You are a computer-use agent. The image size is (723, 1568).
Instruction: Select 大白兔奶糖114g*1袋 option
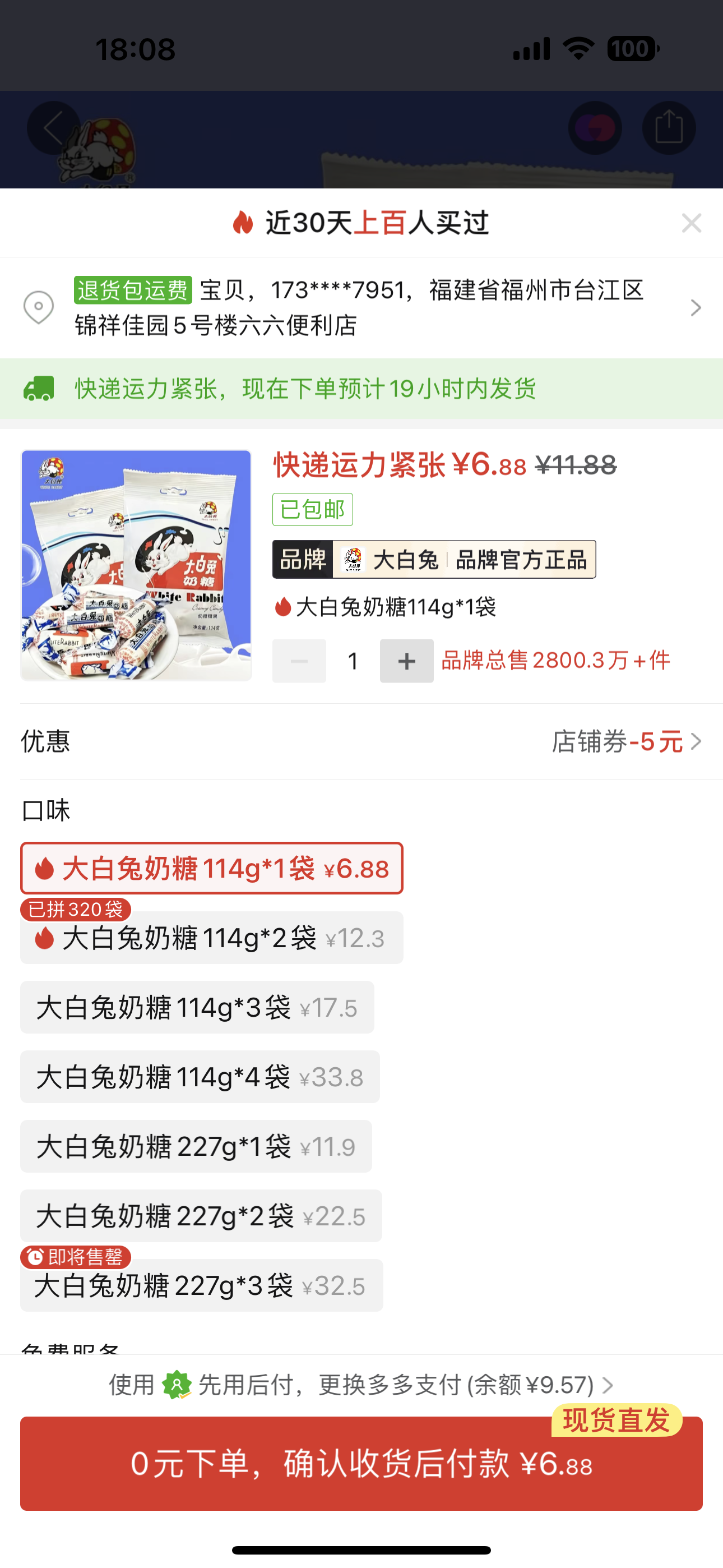tap(211, 869)
